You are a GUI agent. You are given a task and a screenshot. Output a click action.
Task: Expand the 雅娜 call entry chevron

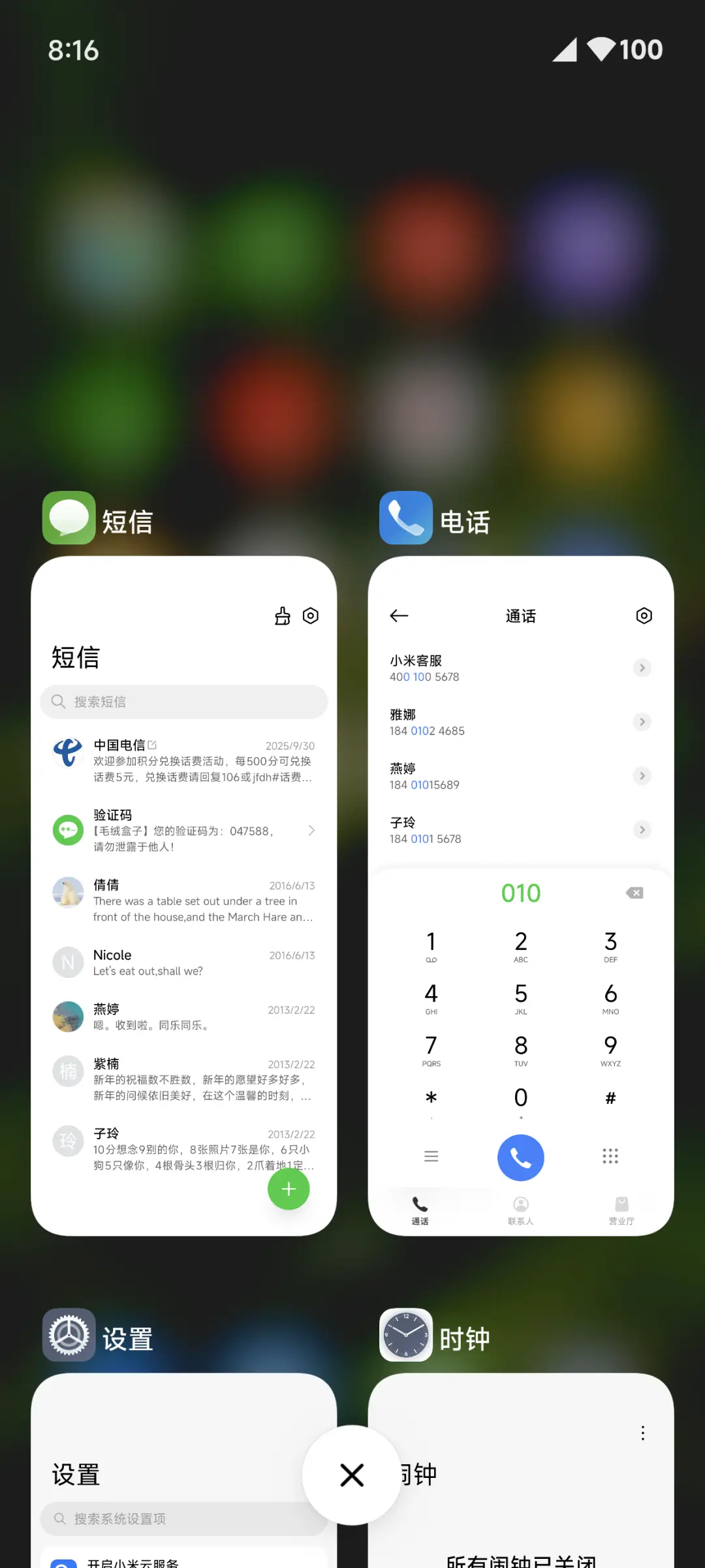[x=642, y=722]
